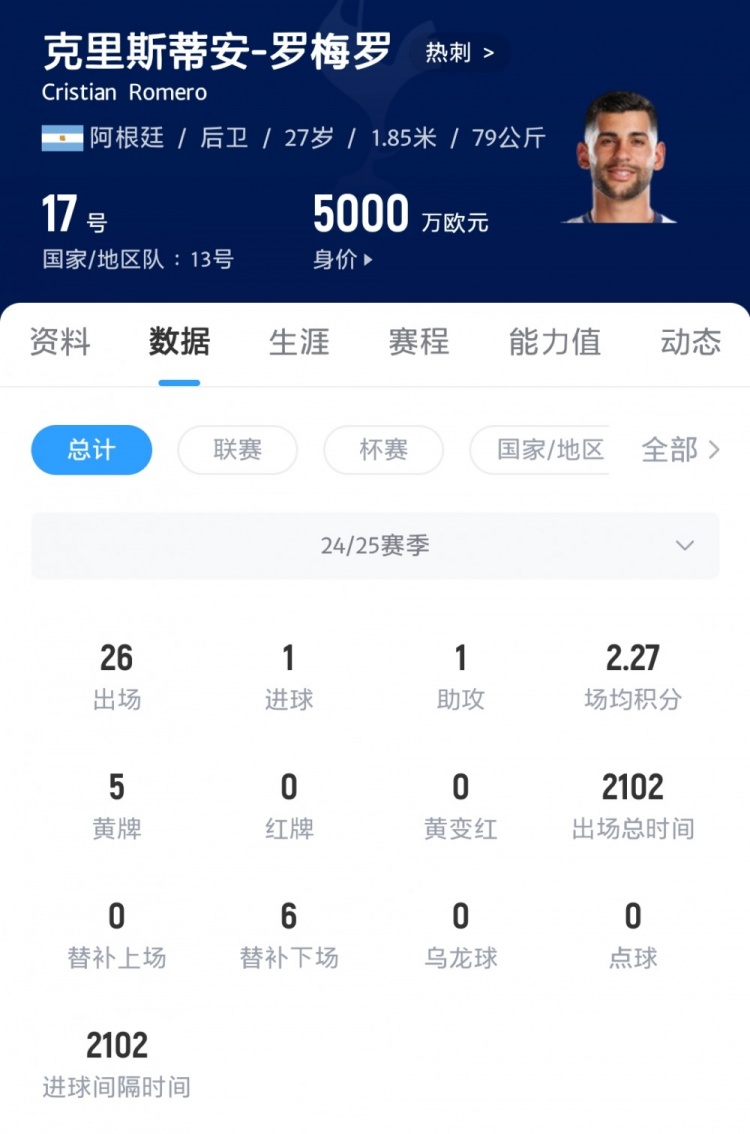Open the 热刺 team link
Image resolution: width=750 pixels, height=1134 pixels.
[x=459, y=53]
